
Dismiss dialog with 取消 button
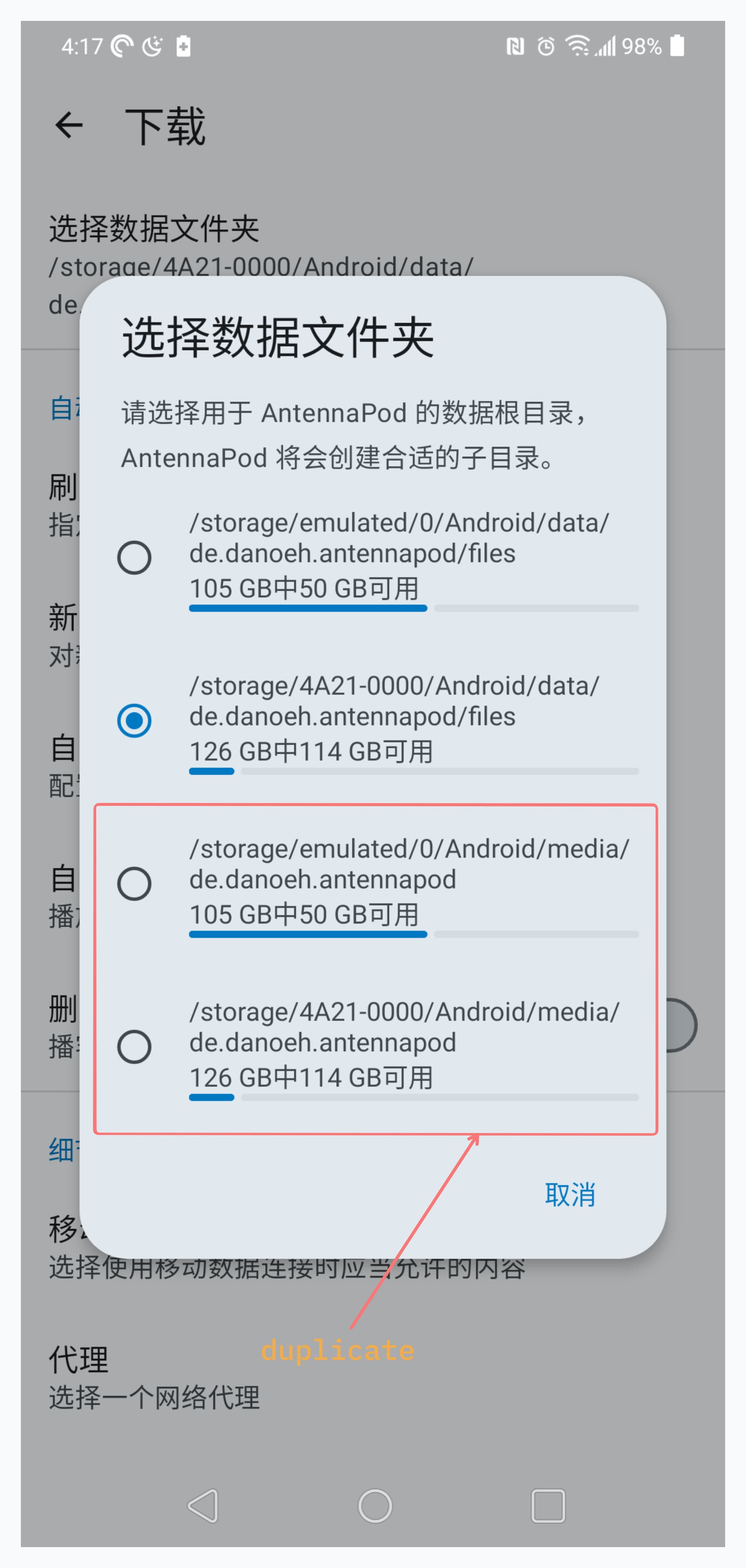(570, 1194)
